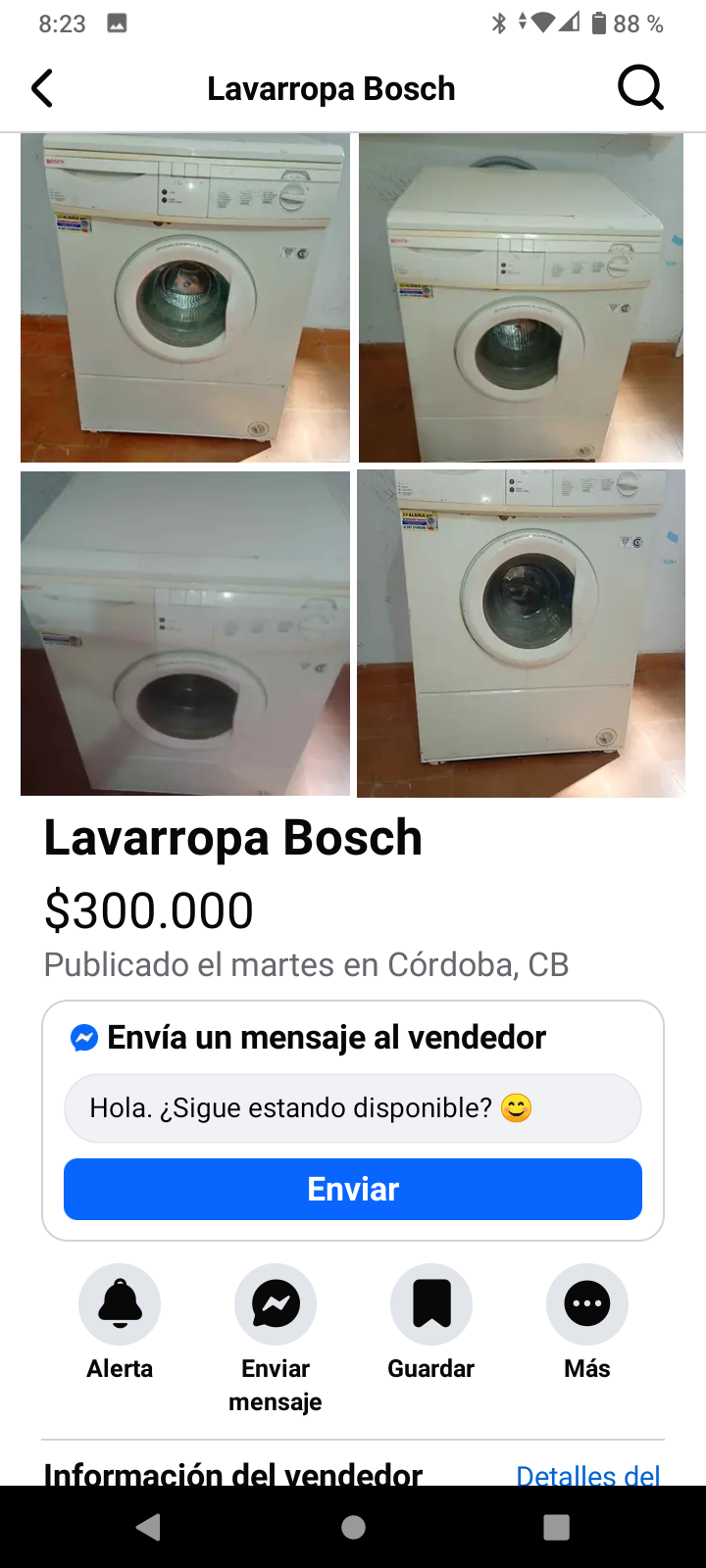The height and width of the screenshot is (1568, 706).
Task: Tap the system home button
Action: (x=353, y=1527)
